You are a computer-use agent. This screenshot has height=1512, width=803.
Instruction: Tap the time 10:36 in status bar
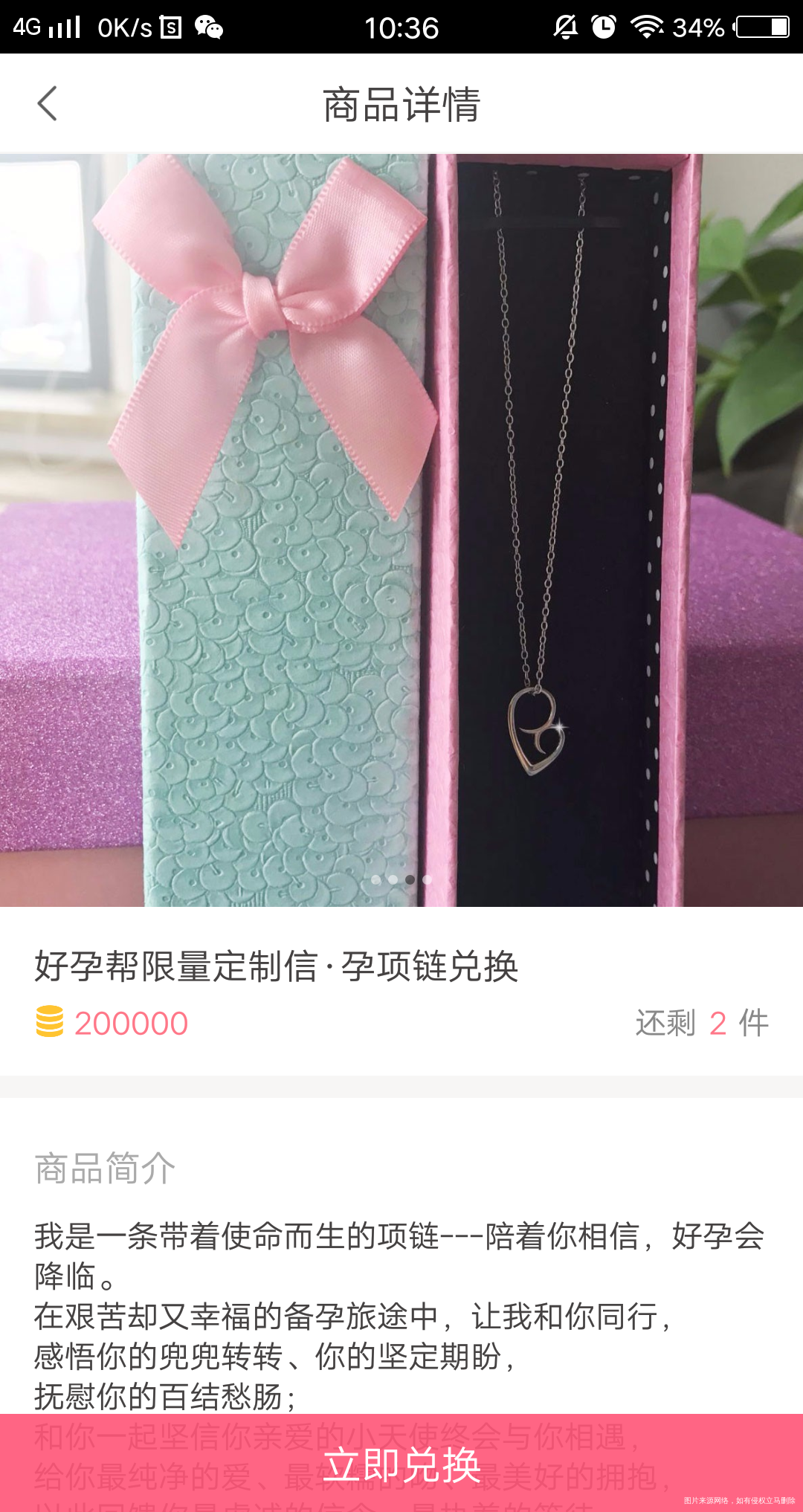[401, 28]
